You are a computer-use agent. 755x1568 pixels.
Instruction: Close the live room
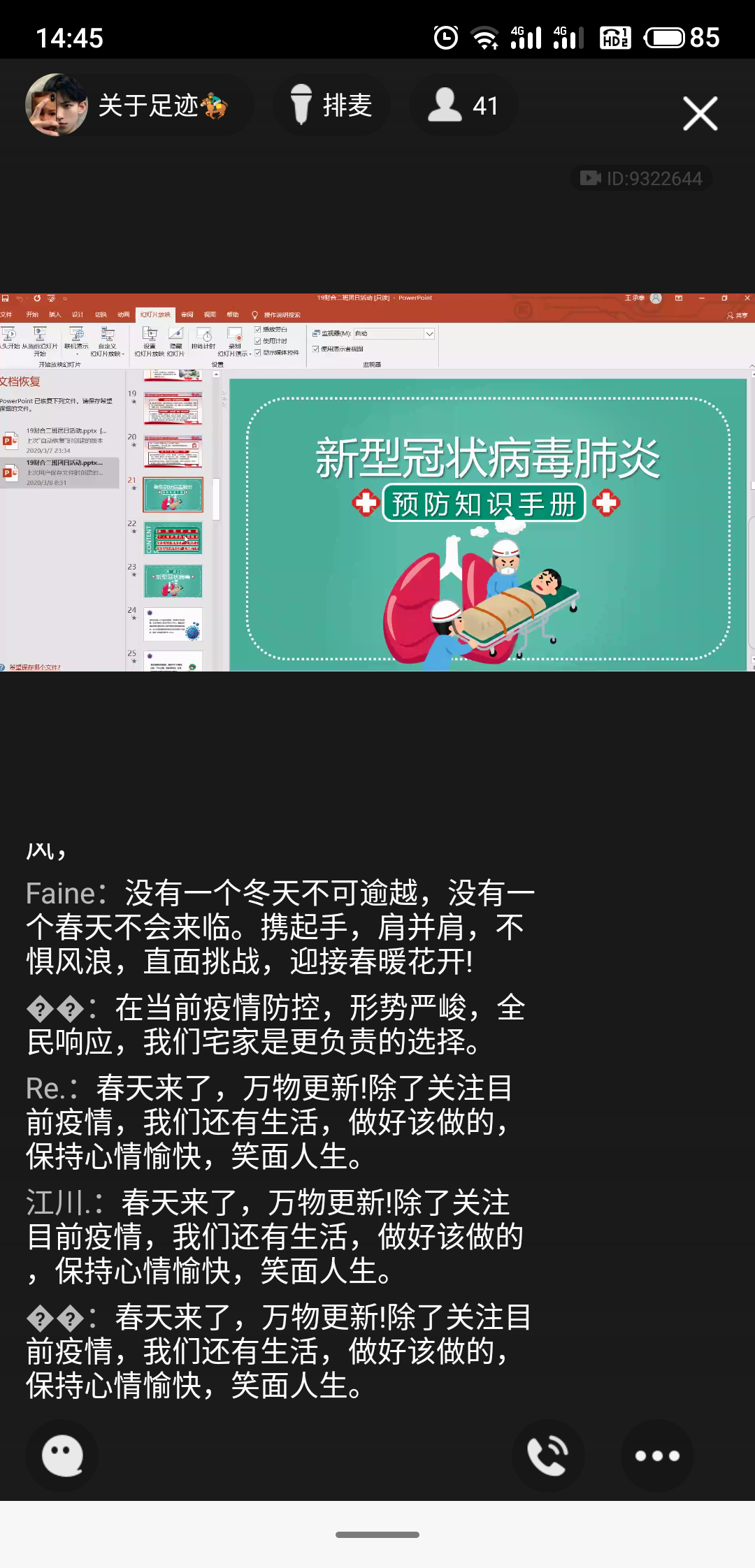point(700,114)
